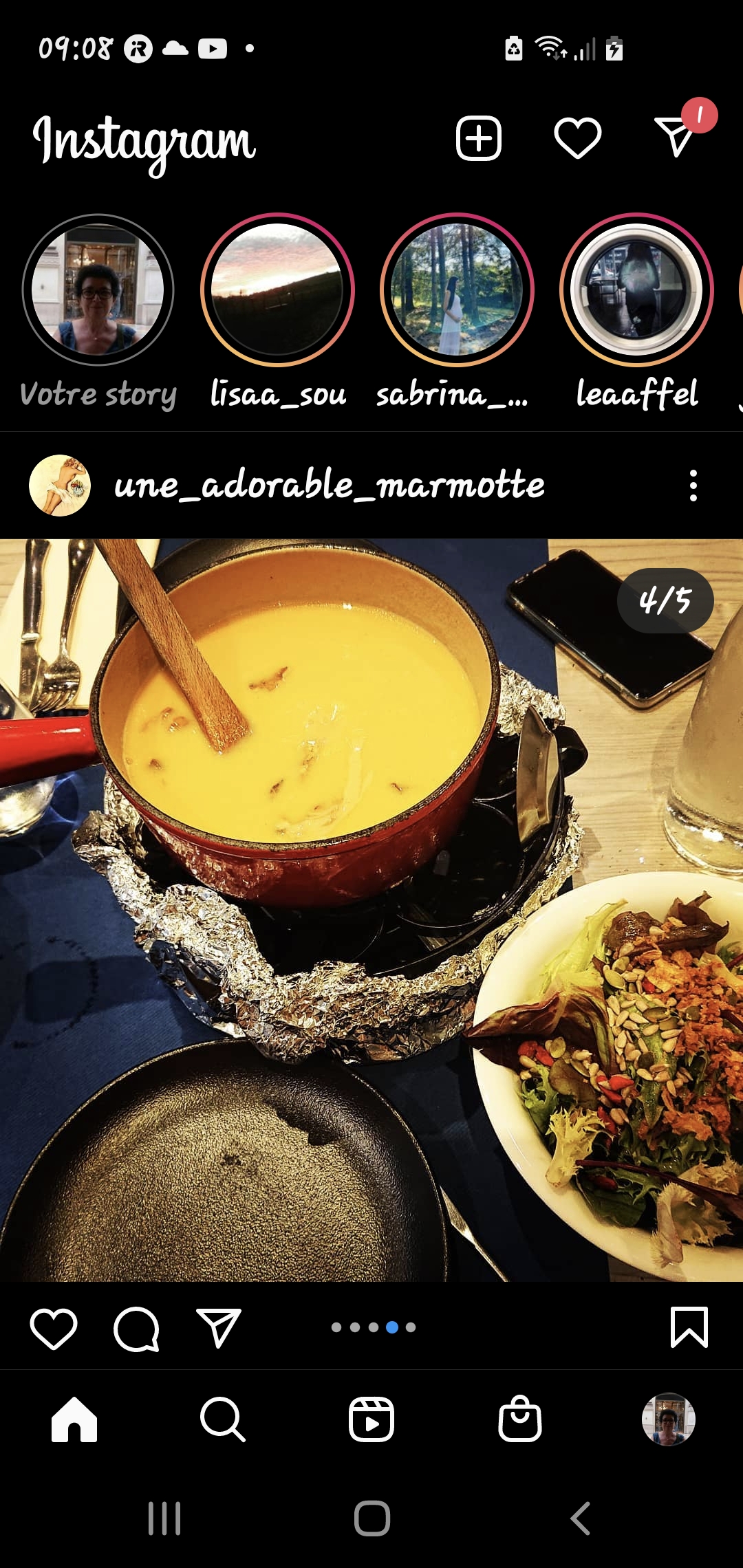Open post options three-dot menu

pyautogui.click(x=693, y=486)
